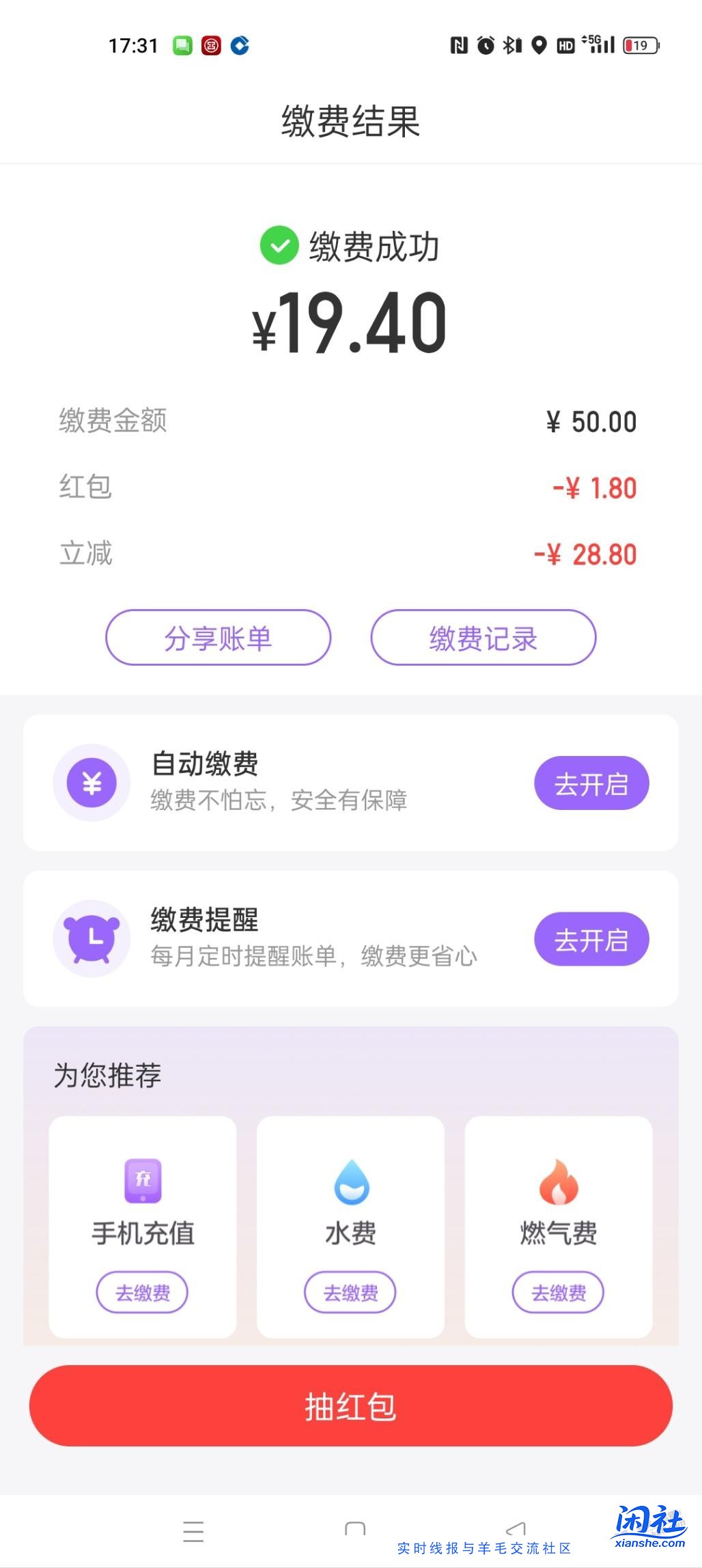Select the 水费 water drop icon
The height and width of the screenshot is (1568, 702).
pos(350,1187)
